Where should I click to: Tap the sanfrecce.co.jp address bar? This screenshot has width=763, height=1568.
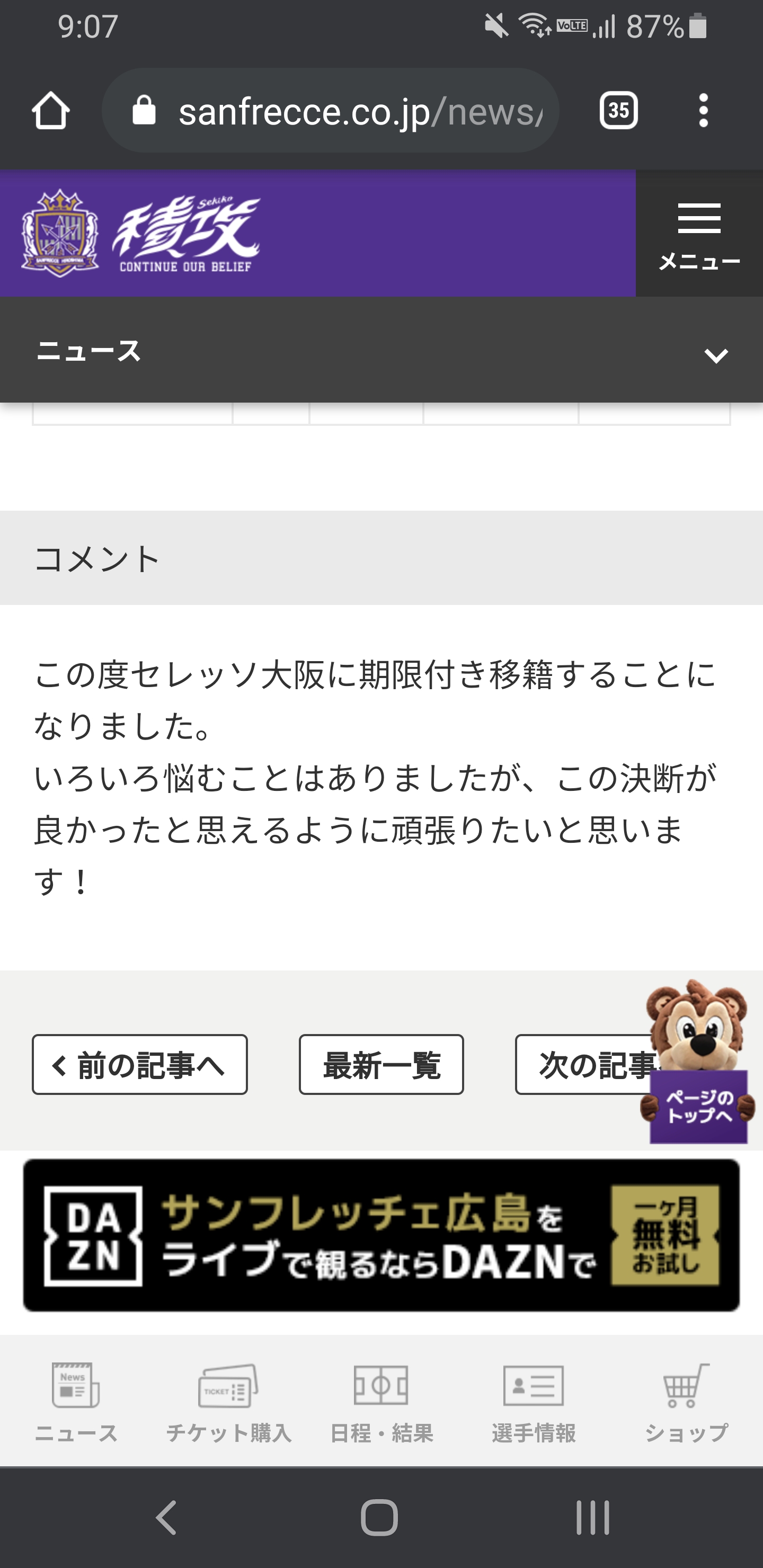pos(331,111)
